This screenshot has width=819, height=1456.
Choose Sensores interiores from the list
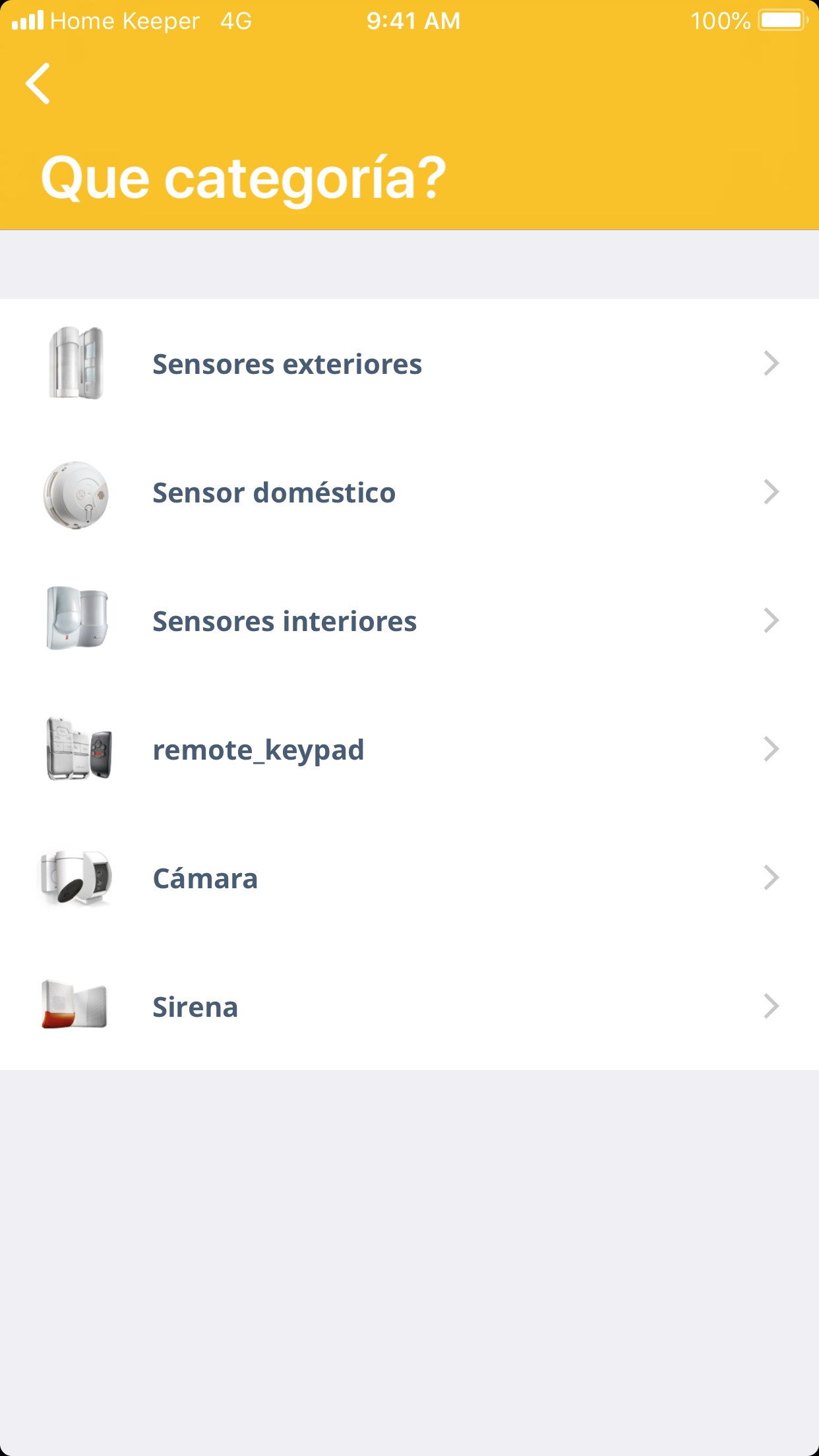(409, 621)
